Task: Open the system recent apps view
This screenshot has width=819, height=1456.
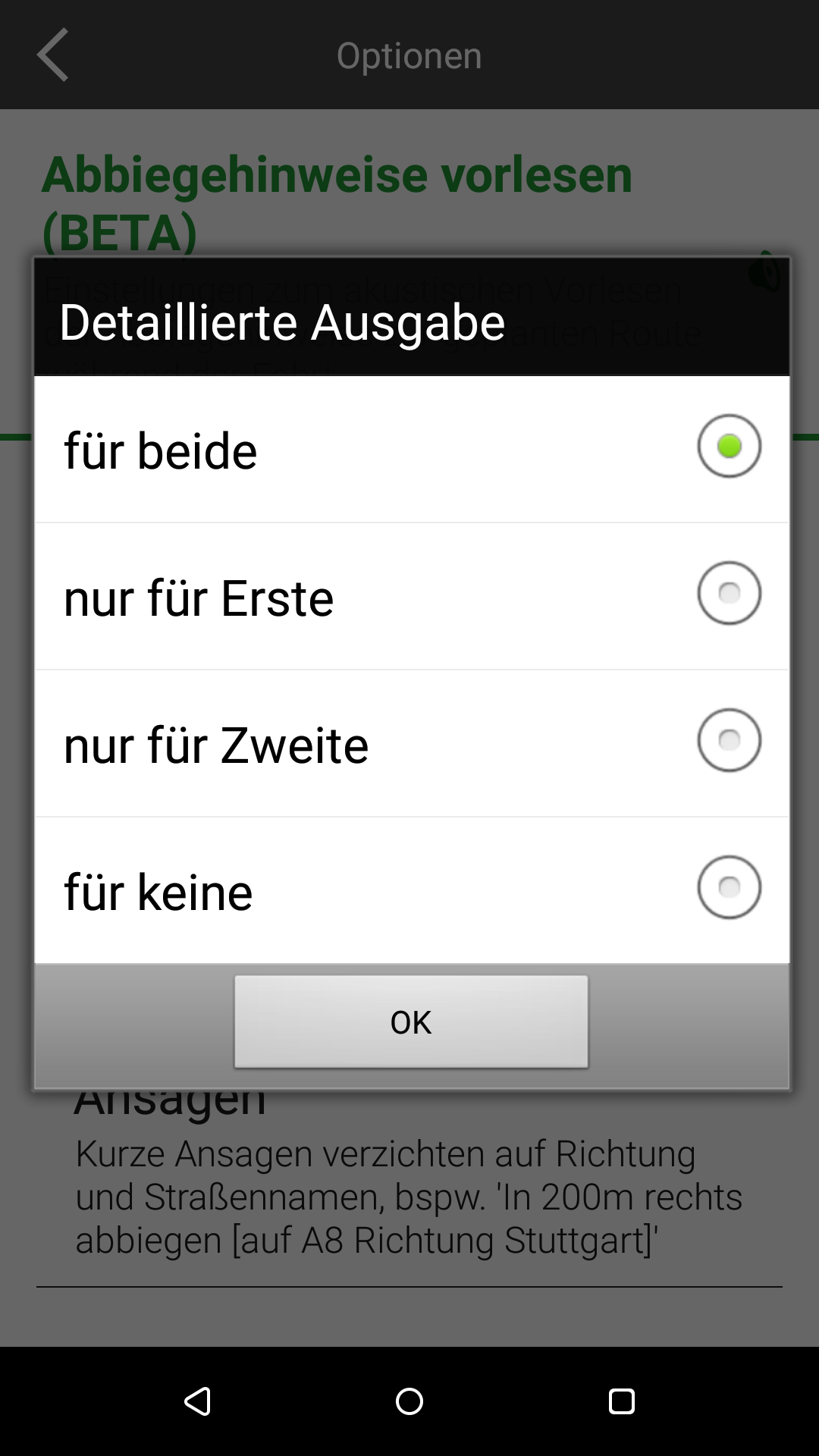Action: click(622, 1401)
